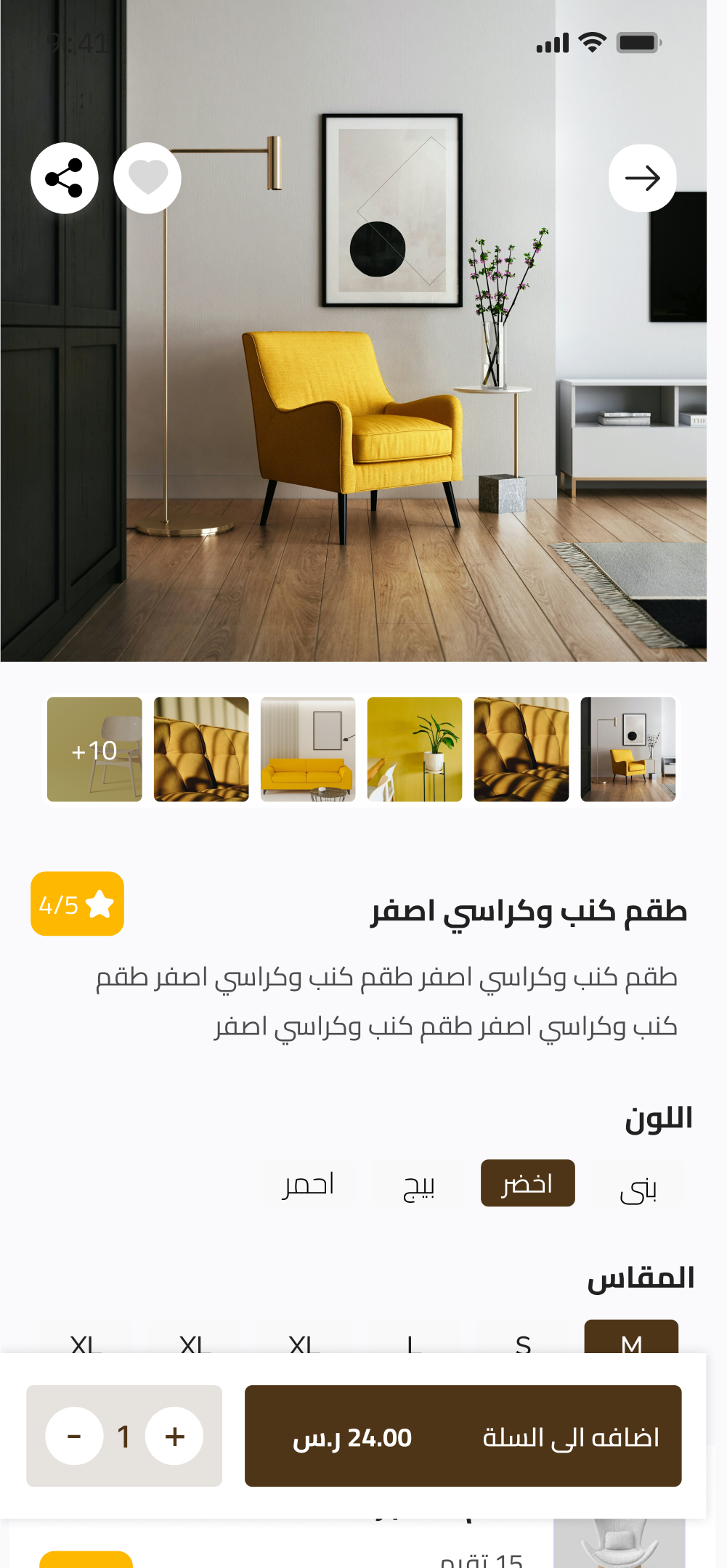Image resolution: width=727 pixels, height=1568 pixels.
Task: Select size S
Action: [x=523, y=1342]
